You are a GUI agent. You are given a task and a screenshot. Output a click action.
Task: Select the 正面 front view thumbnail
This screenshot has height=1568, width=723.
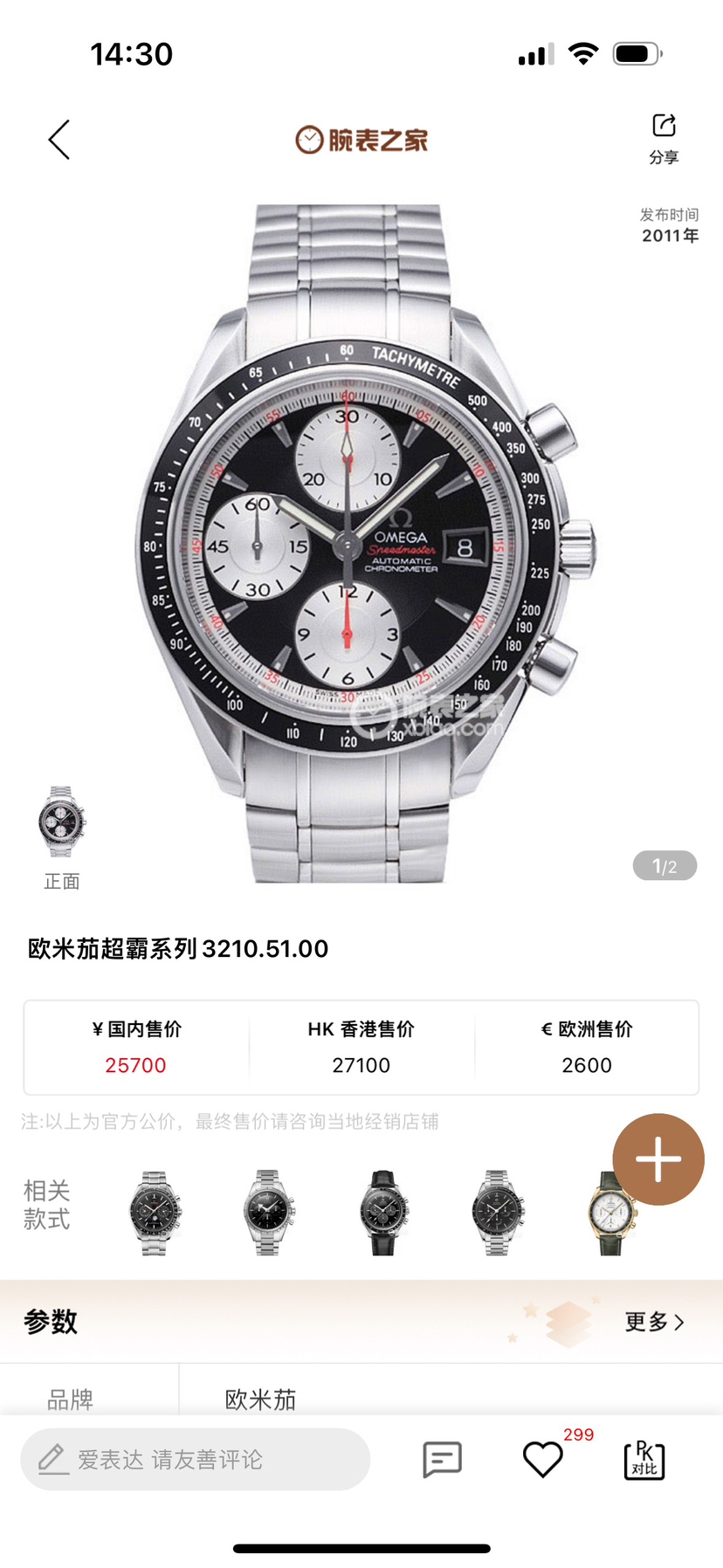coord(61,822)
